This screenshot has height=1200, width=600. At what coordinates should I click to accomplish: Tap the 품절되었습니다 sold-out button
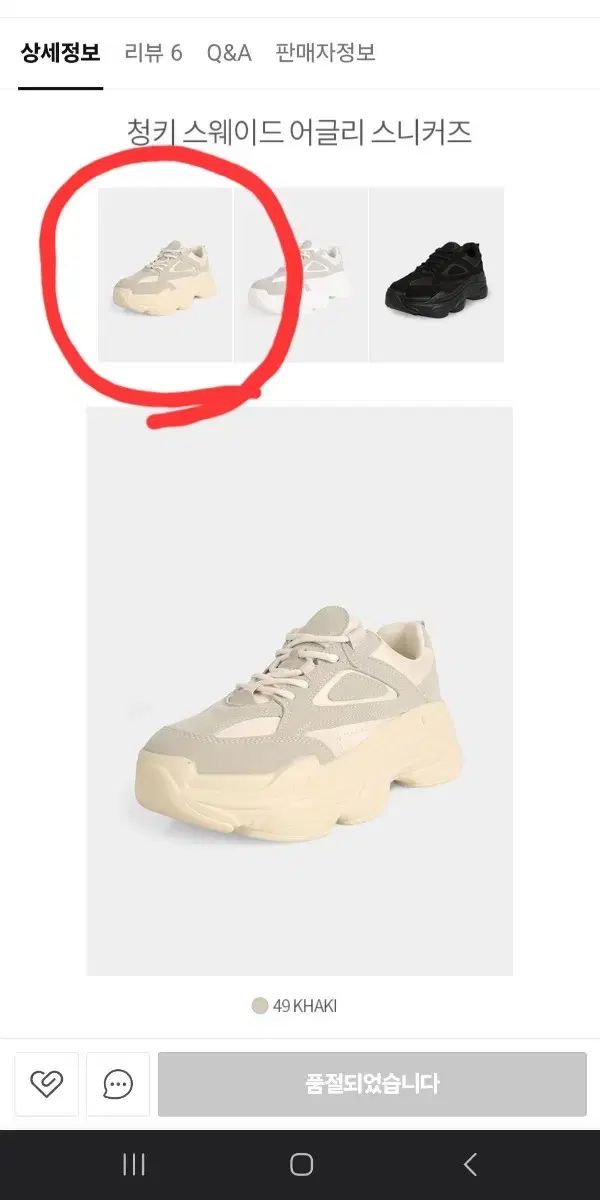[x=372, y=1084]
